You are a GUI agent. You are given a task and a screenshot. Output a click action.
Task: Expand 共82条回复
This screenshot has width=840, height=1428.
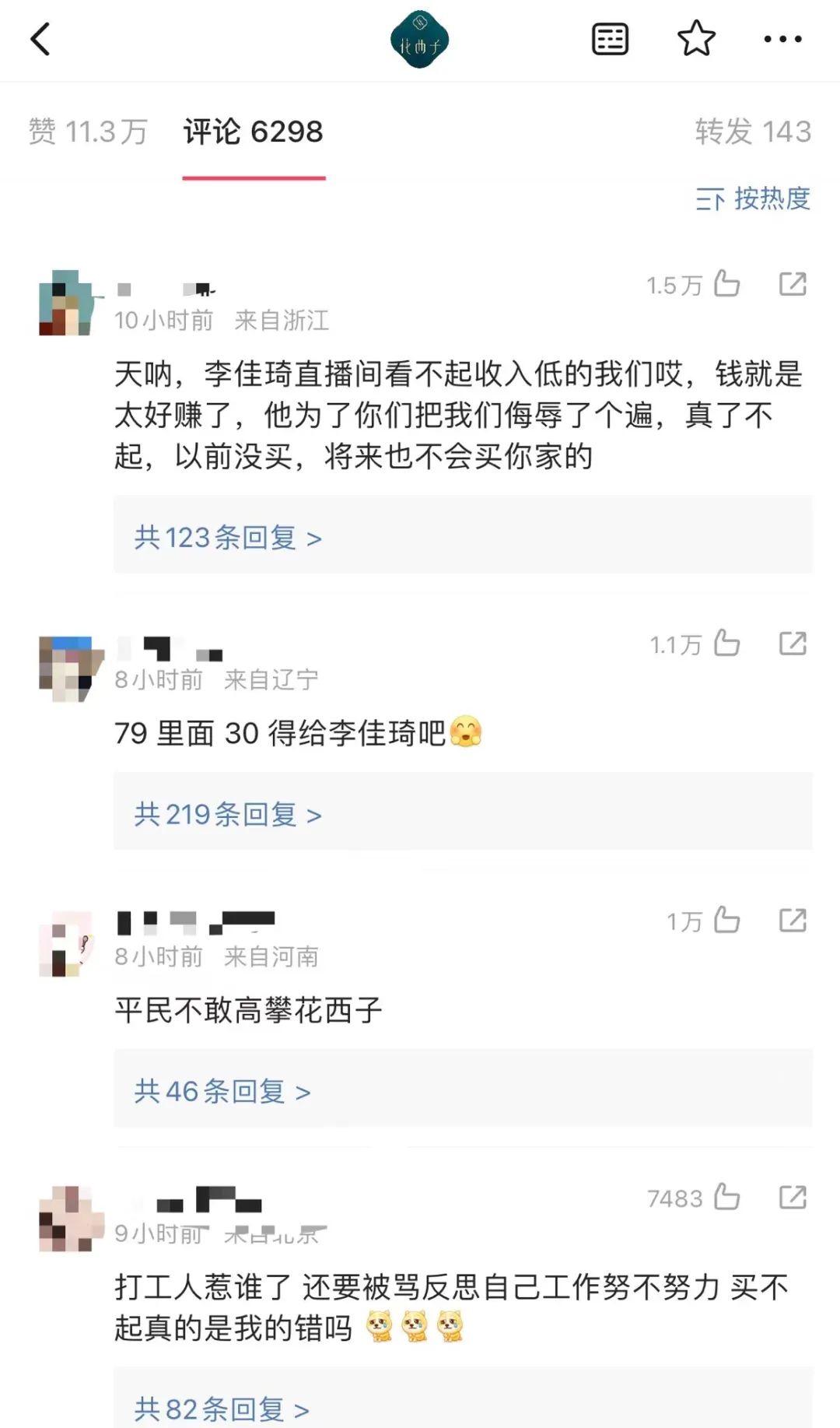point(222,1409)
